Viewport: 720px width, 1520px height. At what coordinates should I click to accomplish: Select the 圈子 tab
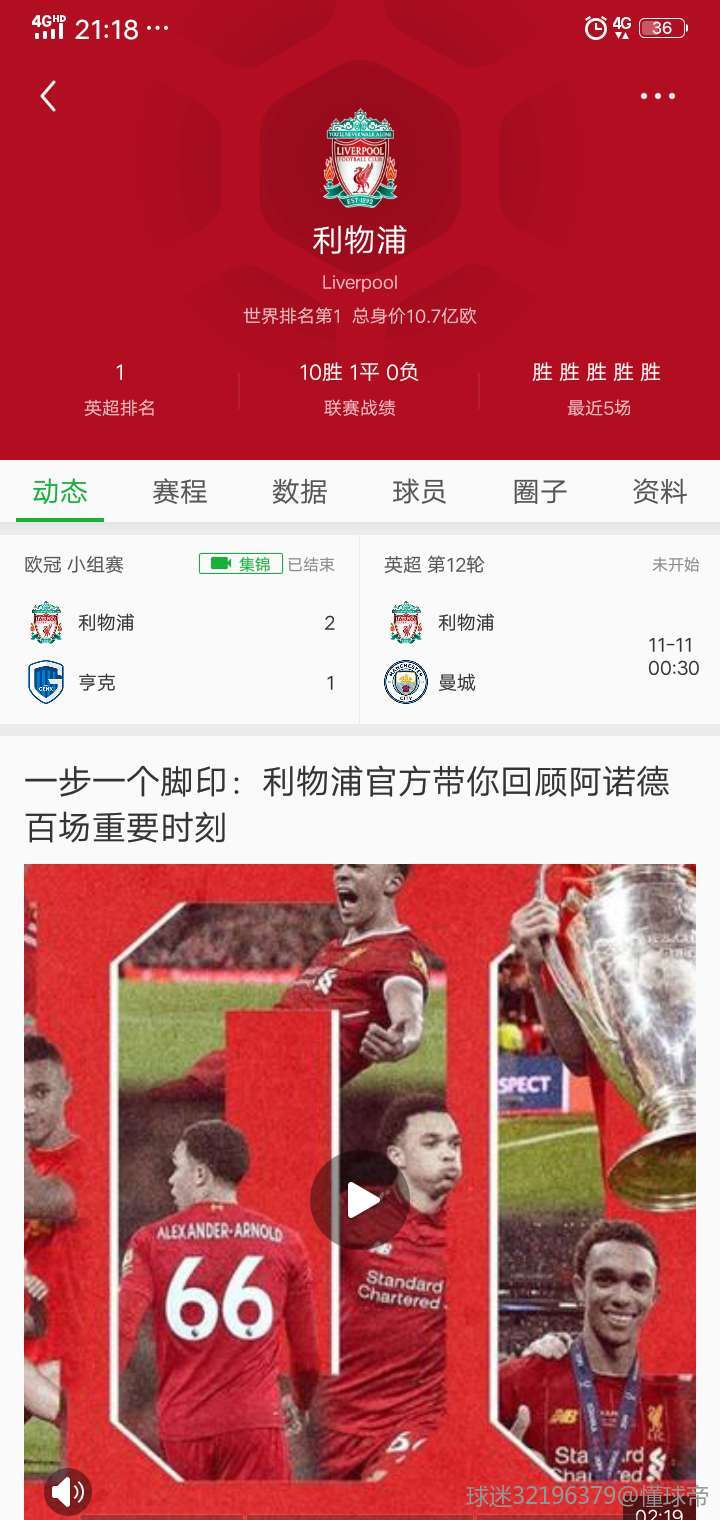tap(540, 491)
